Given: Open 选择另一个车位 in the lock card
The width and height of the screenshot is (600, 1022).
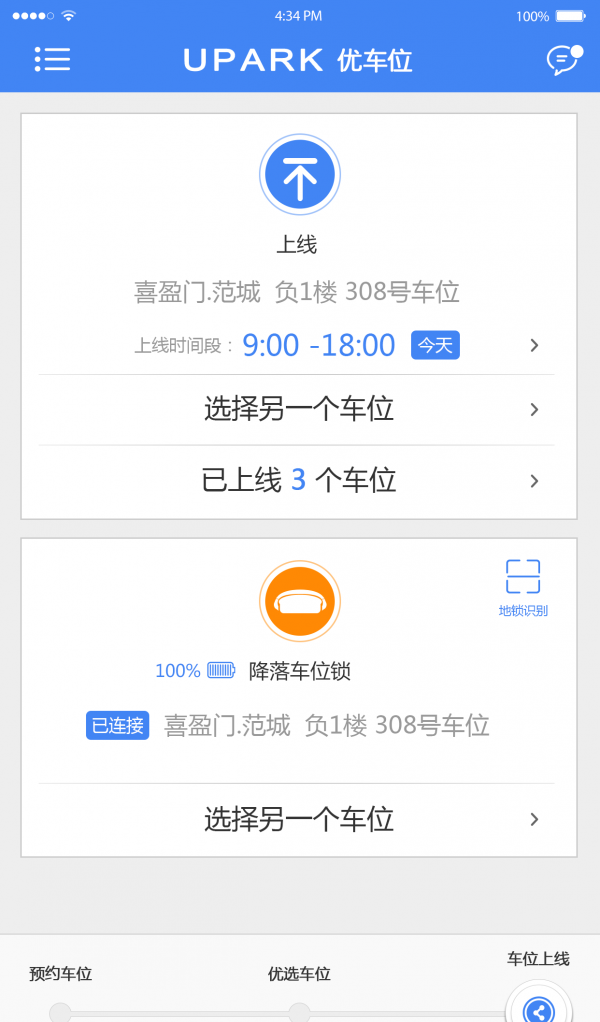Looking at the screenshot, I should click(x=298, y=820).
